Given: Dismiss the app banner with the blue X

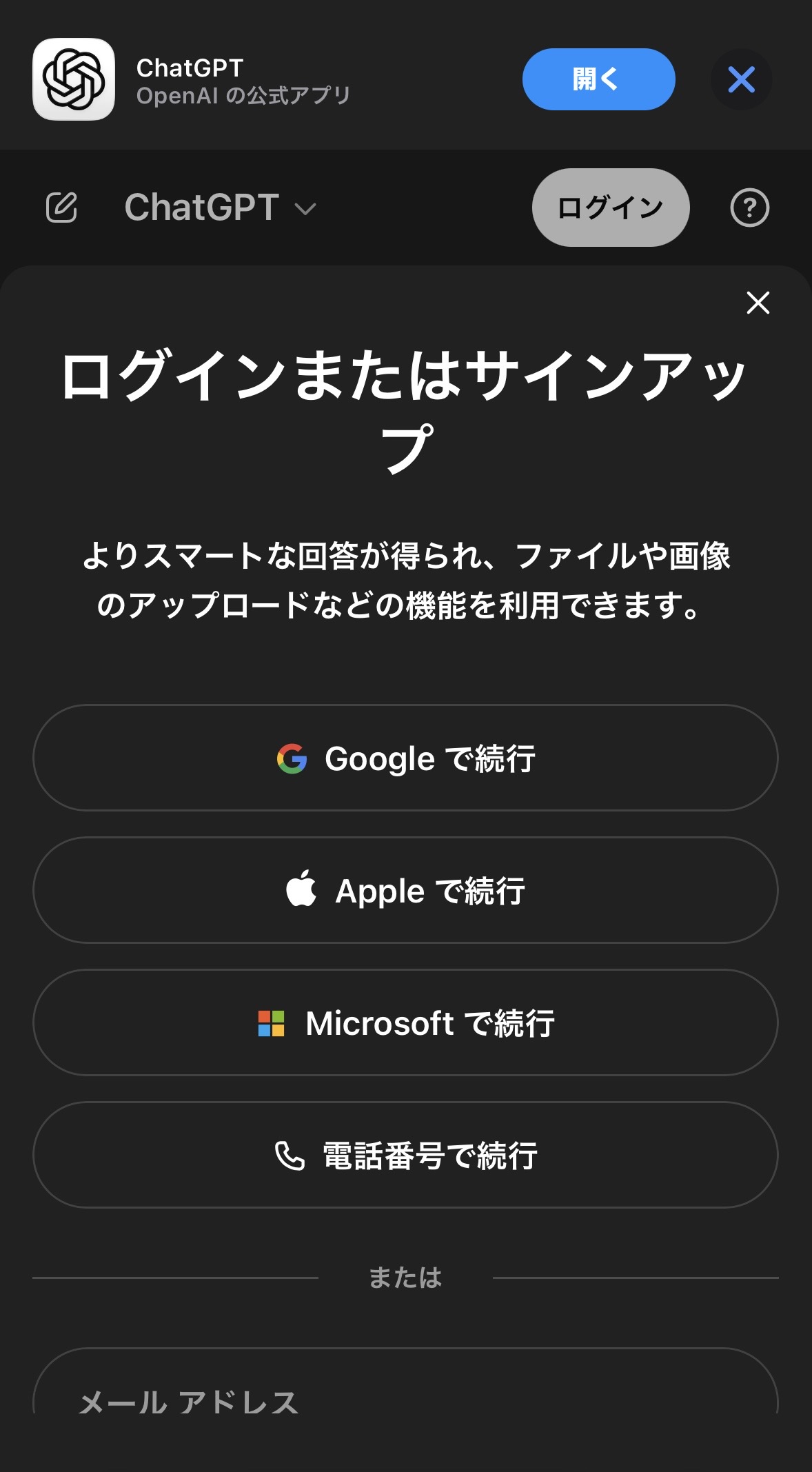Looking at the screenshot, I should [742, 79].
